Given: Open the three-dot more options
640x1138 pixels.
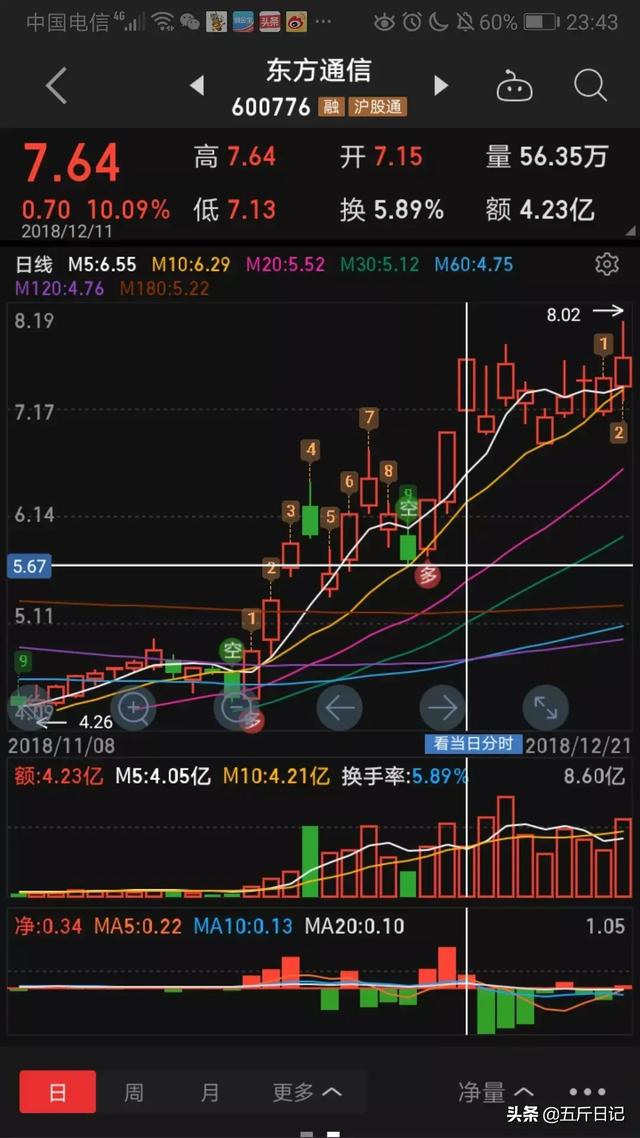Looking at the screenshot, I should (588, 1092).
